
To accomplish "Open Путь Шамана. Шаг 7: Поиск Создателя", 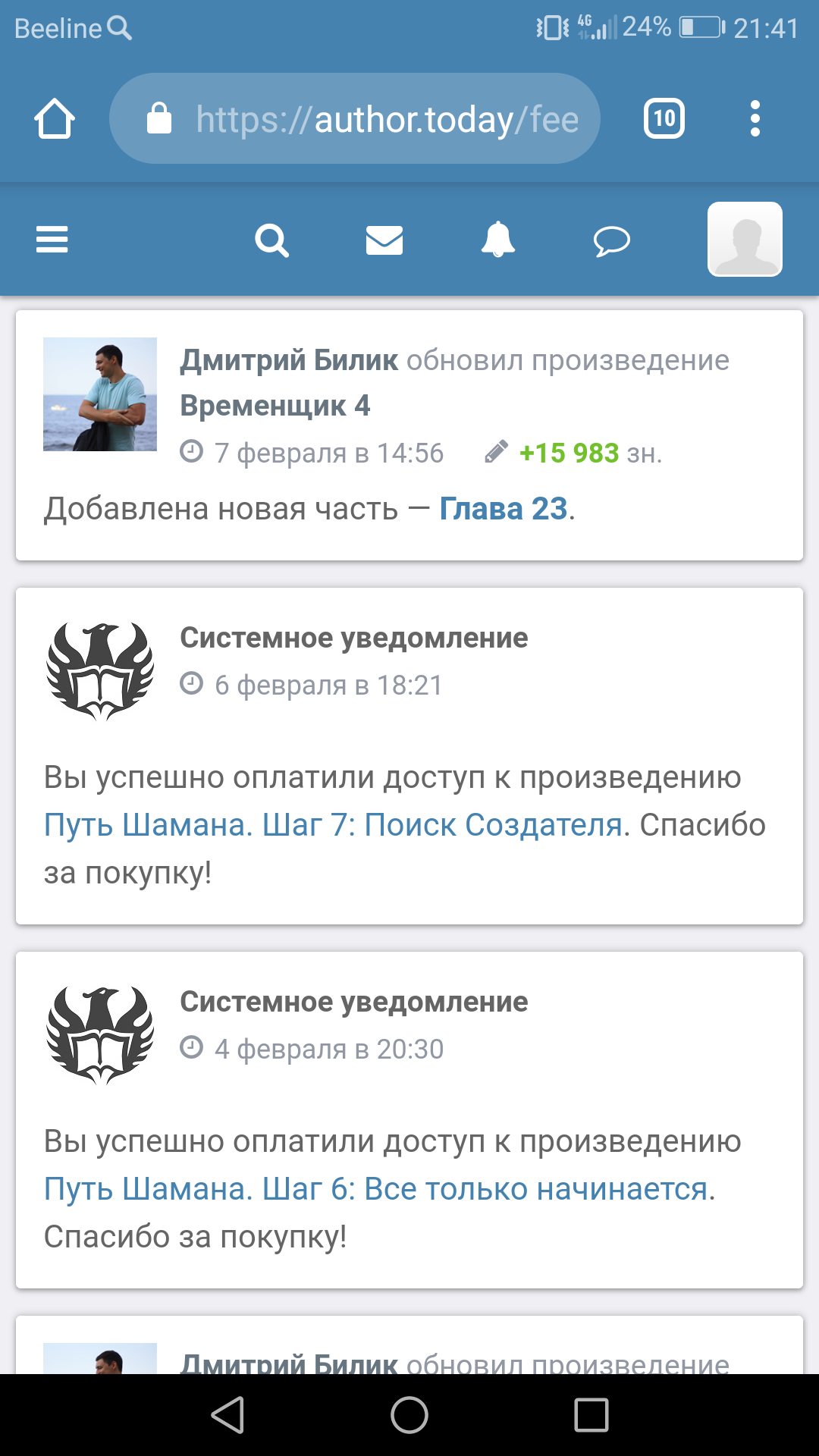I will (334, 825).
